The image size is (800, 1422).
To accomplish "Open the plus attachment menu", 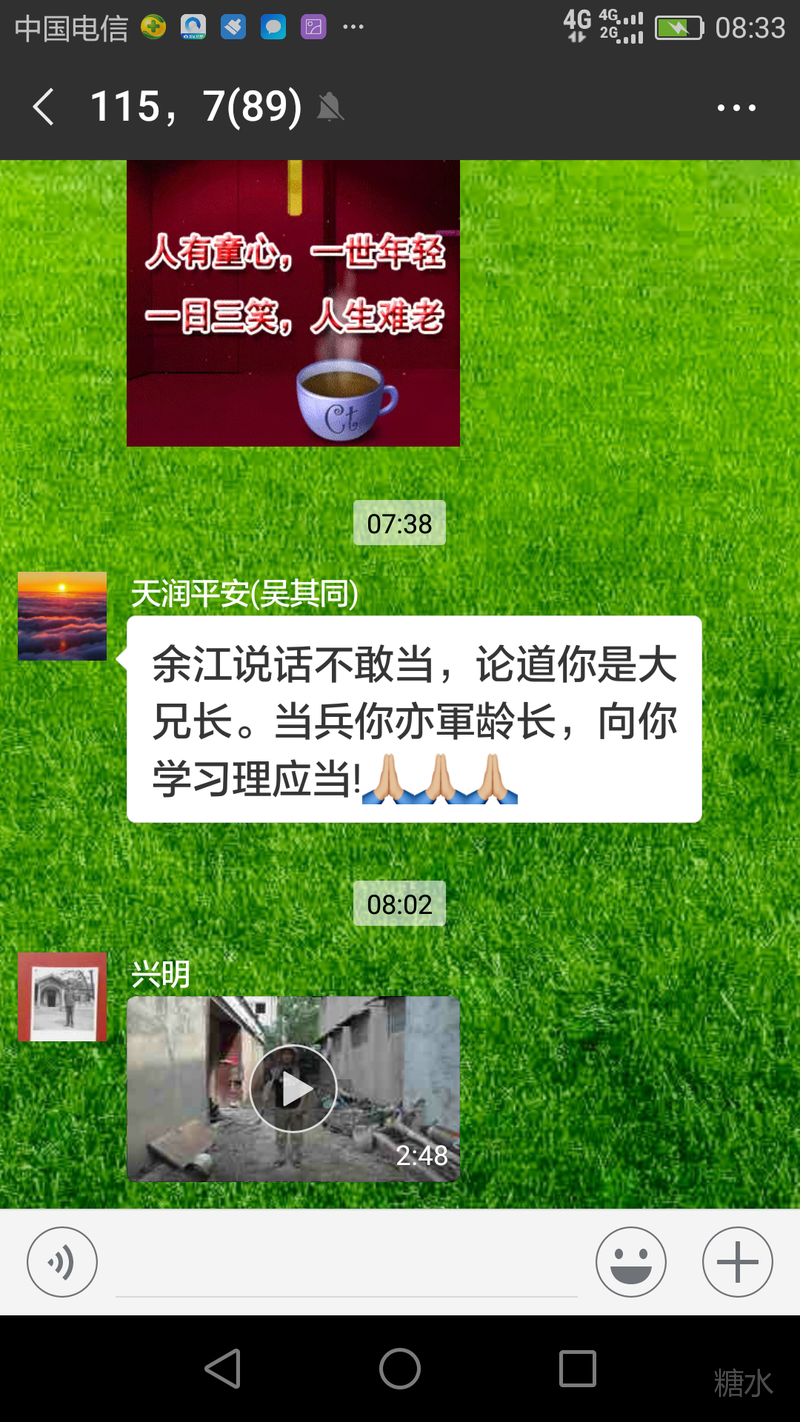I will click(x=737, y=1262).
